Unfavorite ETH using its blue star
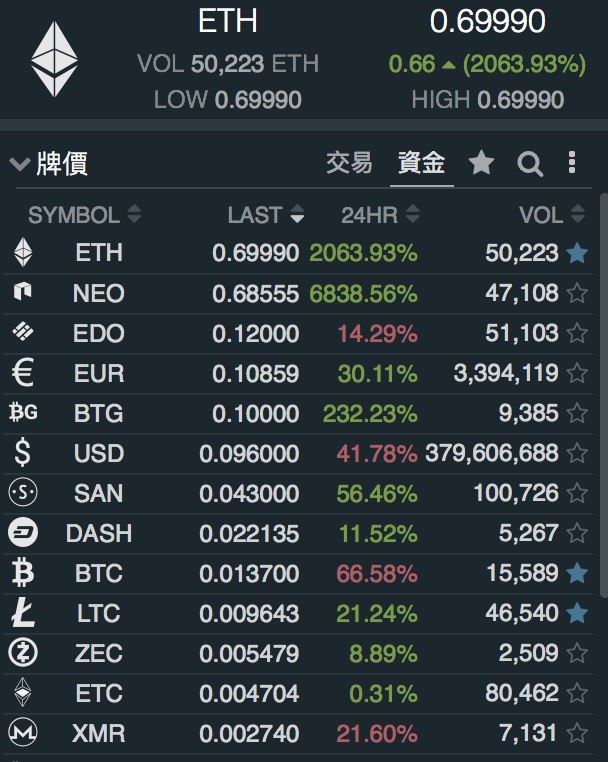The width and height of the screenshot is (608, 762). [x=577, y=253]
